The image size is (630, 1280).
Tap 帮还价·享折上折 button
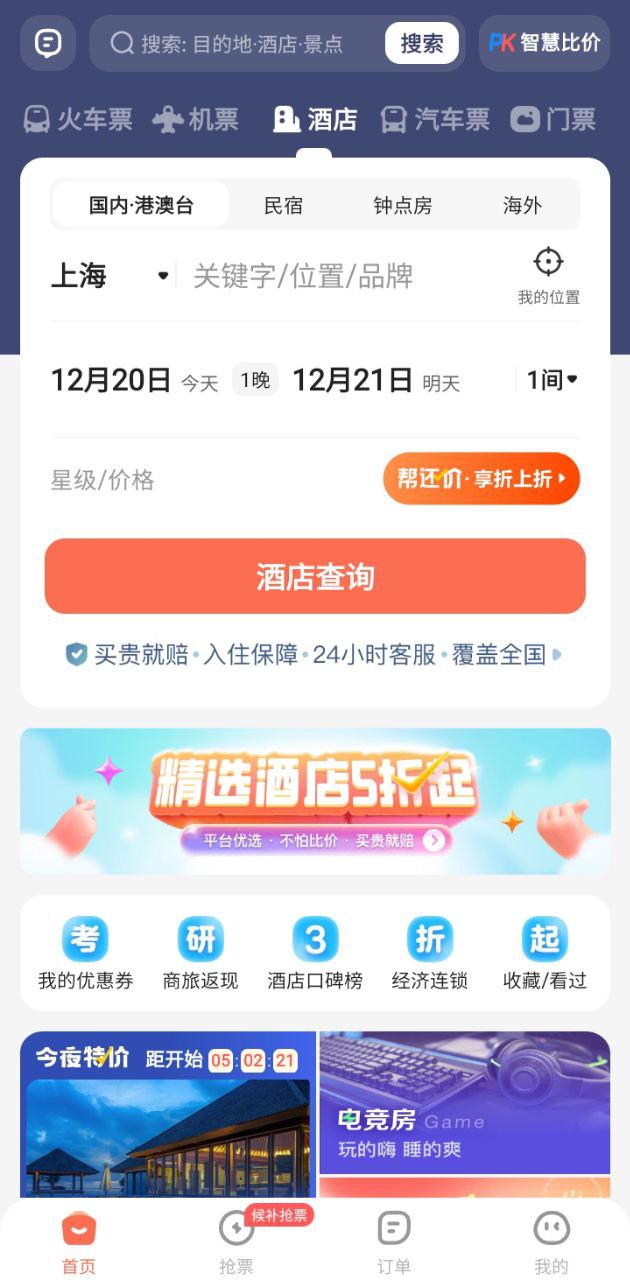pos(481,479)
